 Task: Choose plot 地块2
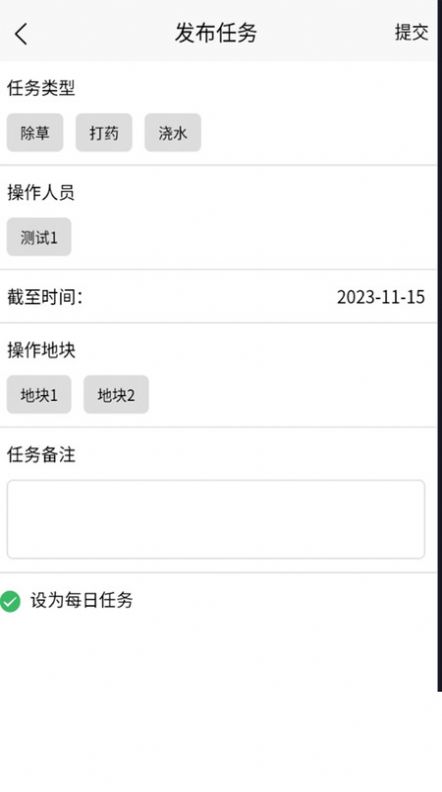pos(116,394)
